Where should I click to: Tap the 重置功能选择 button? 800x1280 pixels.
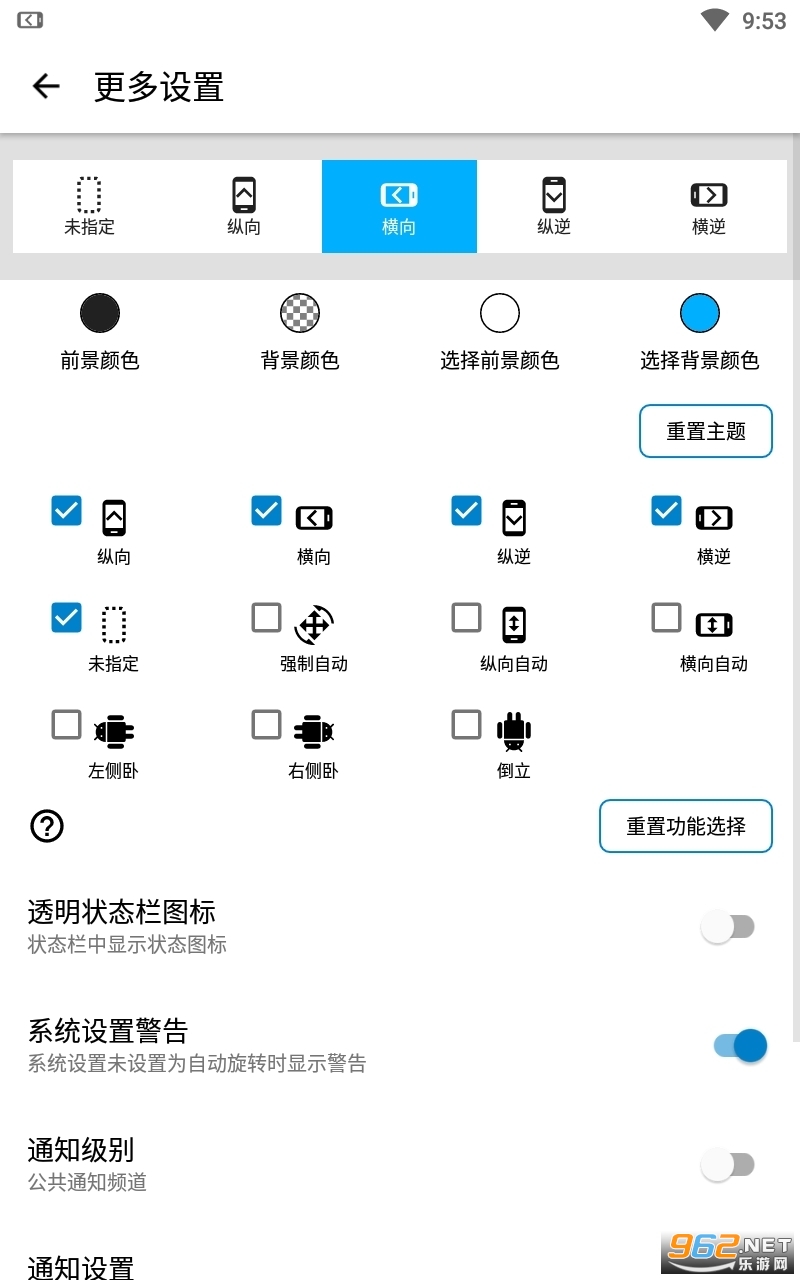point(686,826)
